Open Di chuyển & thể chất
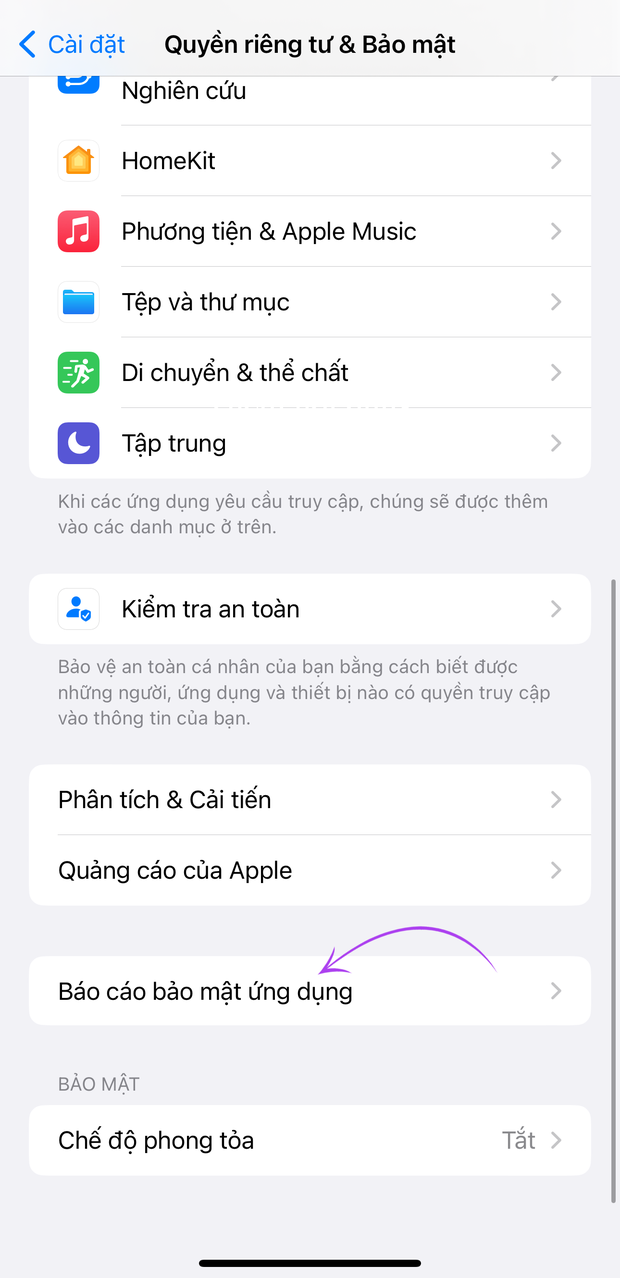 point(310,373)
